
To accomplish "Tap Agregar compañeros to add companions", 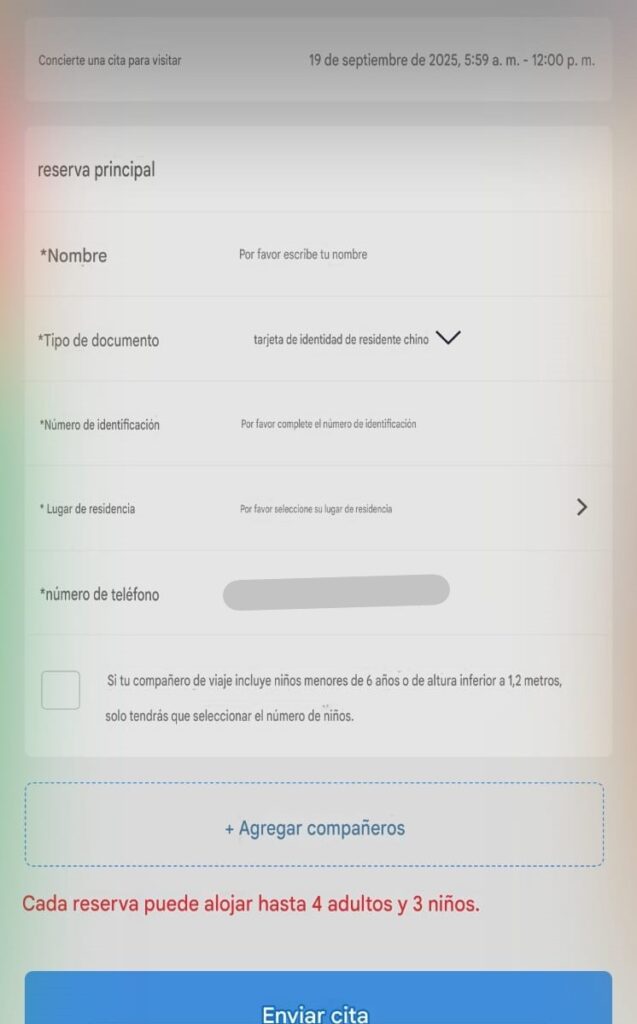I will tap(314, 828).
